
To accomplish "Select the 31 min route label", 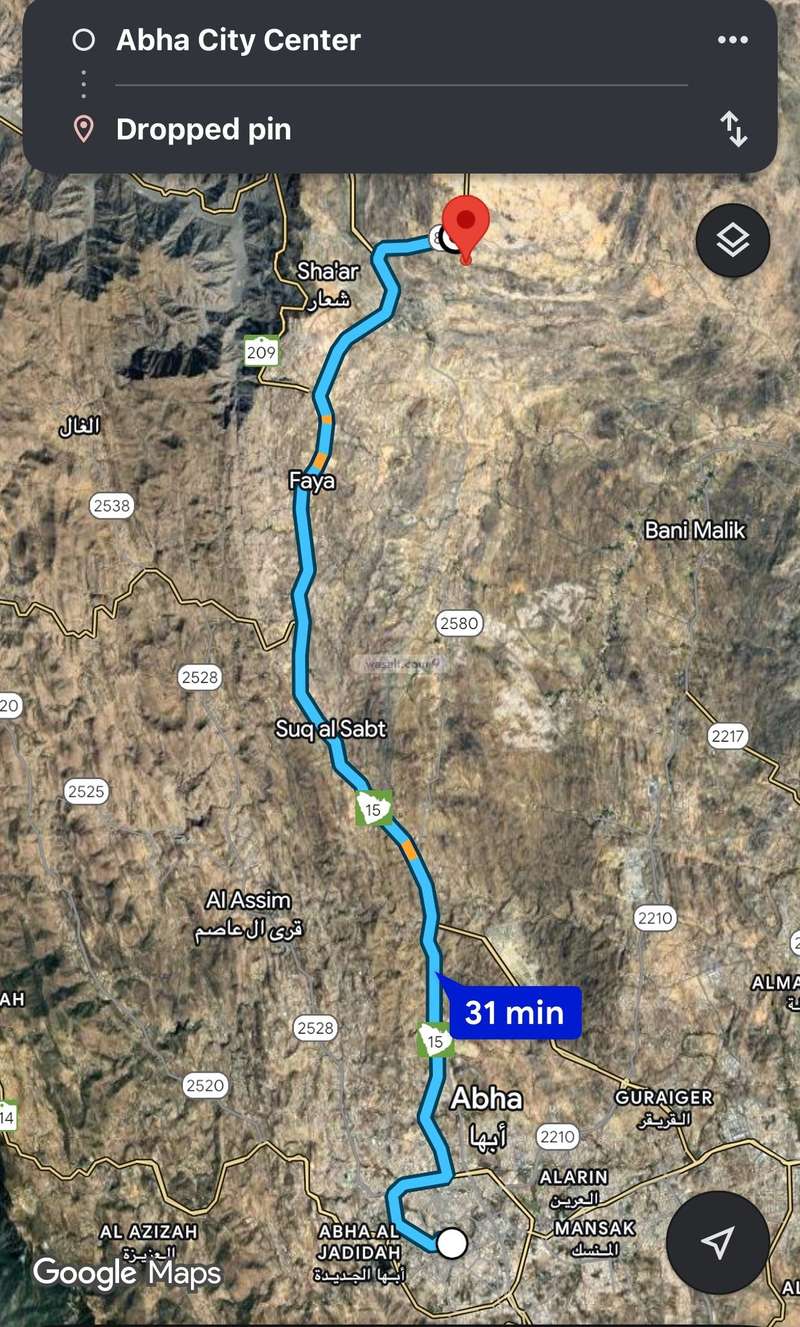I will pos(514,1012).
